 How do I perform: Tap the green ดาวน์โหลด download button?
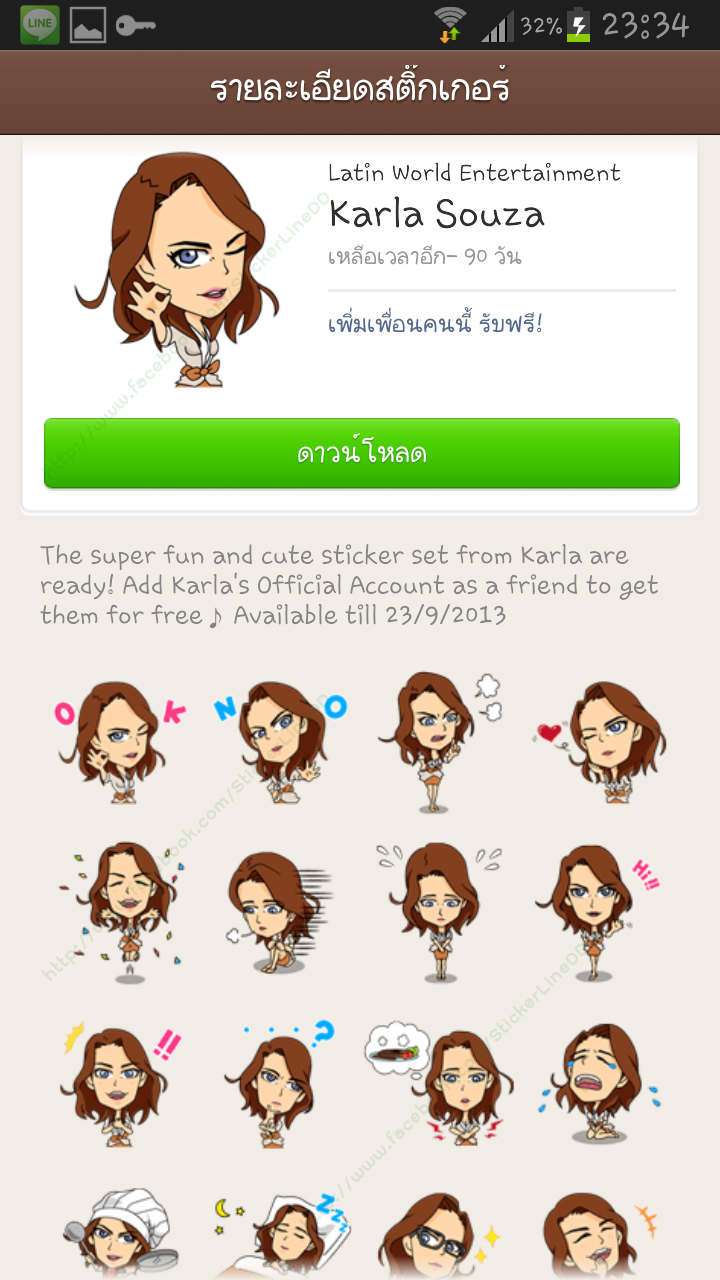(x=361, y=453)
